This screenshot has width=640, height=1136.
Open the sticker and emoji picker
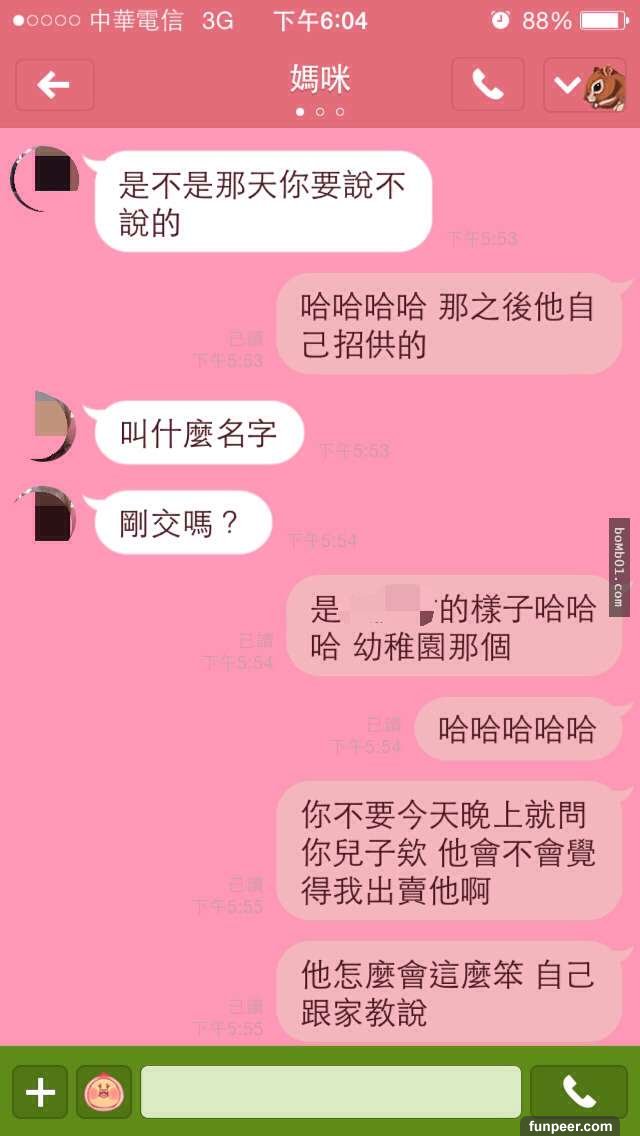pos(104,1092)
